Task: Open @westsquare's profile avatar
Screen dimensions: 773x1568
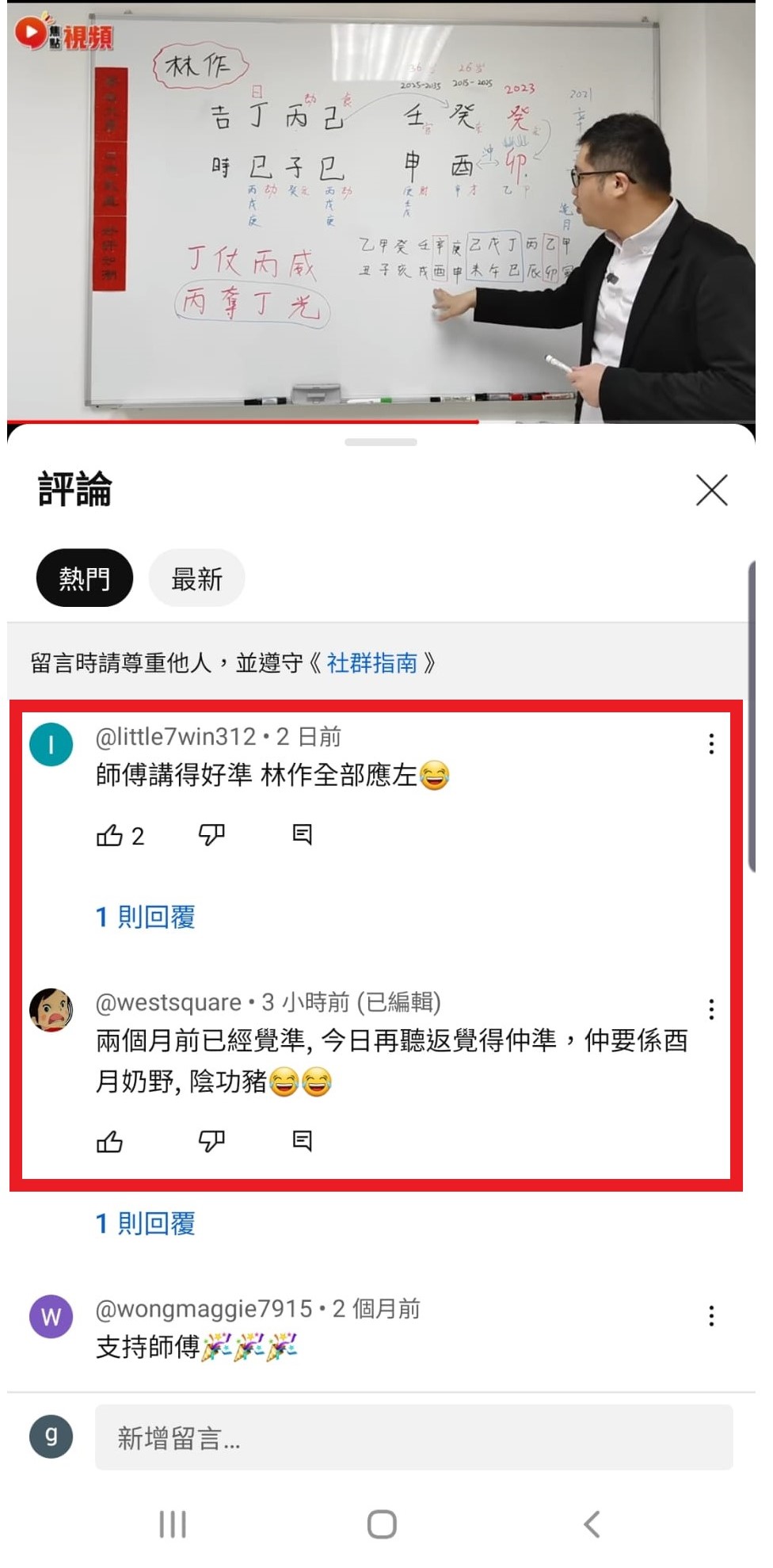Action: pos(51,1009)
